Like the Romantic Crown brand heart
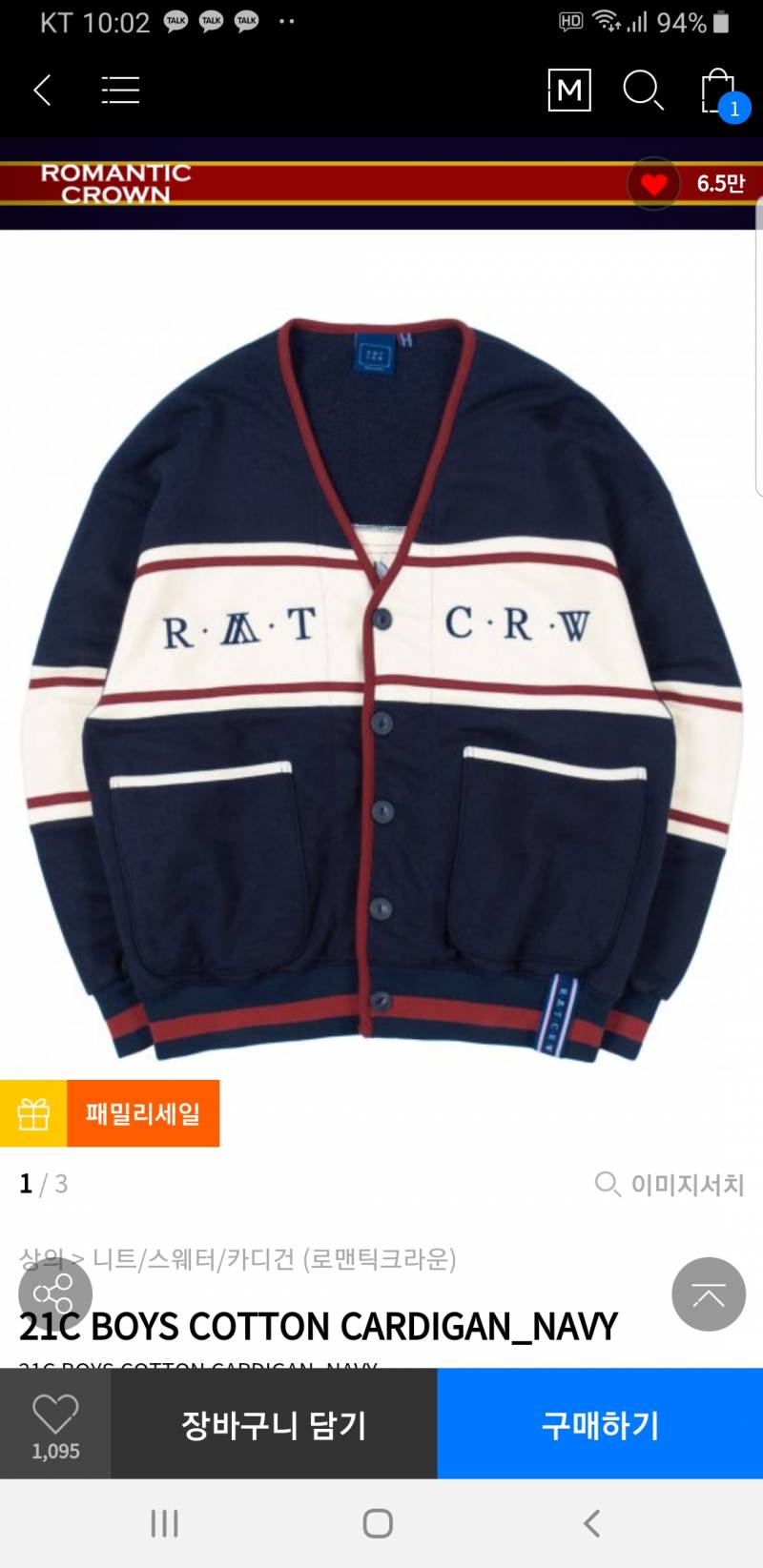 [x=654, y=183]
